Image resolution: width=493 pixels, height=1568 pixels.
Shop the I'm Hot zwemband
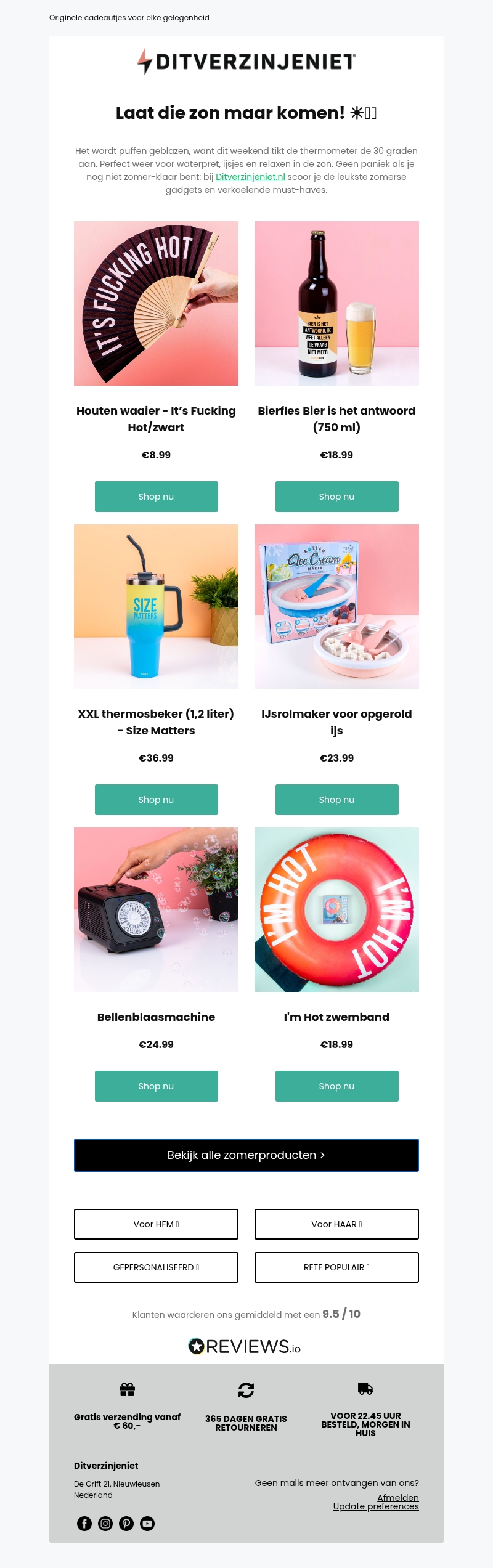coord(336,1086)
